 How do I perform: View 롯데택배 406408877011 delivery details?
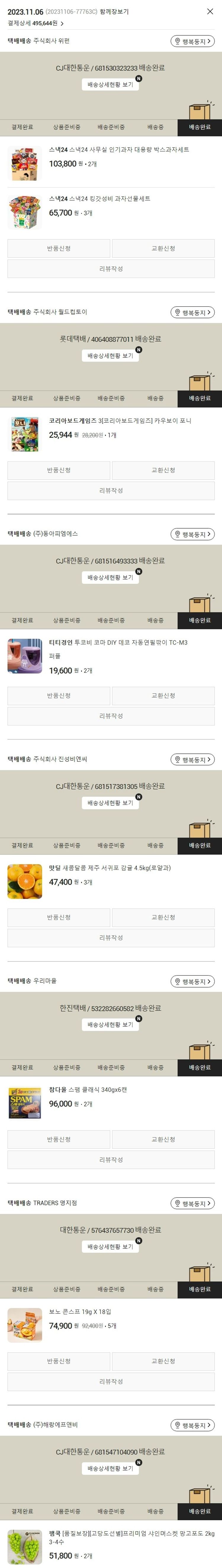pyautogui.click(x=110, y=355)
